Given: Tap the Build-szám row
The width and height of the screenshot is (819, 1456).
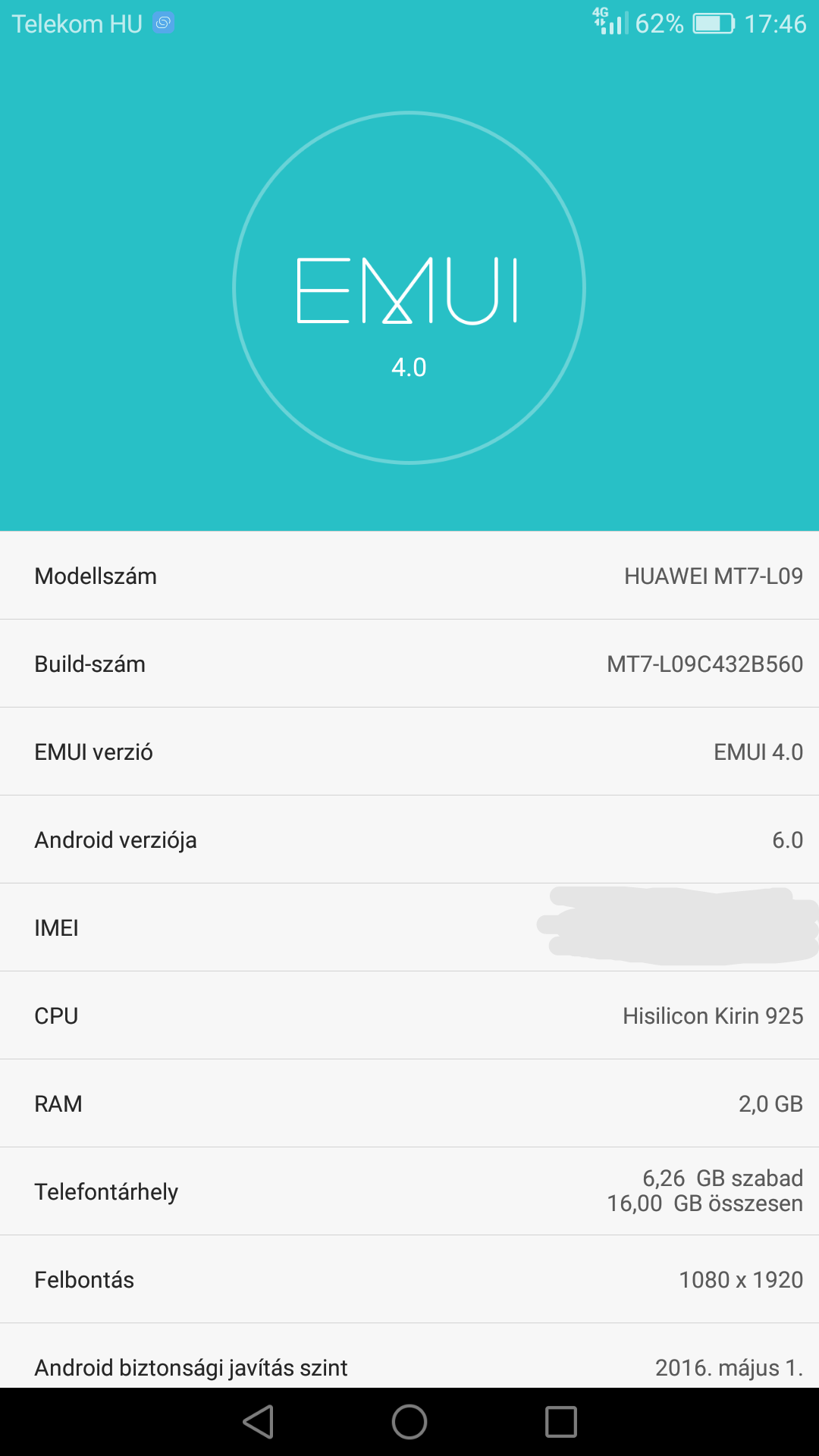Looking at the screenshot, I should 409,664.
